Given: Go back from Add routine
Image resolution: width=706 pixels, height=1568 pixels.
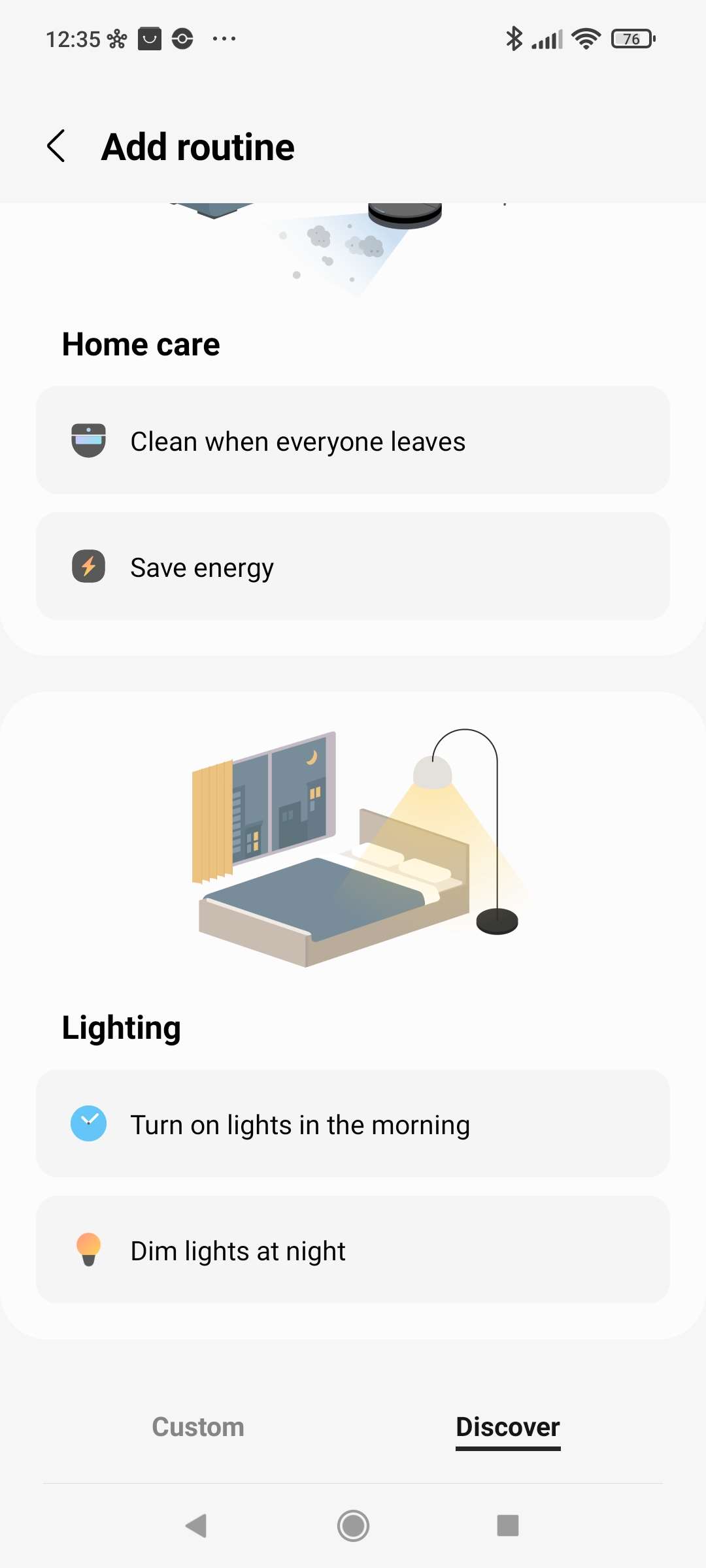Looking at the screenshot, I should click(57, 146).
